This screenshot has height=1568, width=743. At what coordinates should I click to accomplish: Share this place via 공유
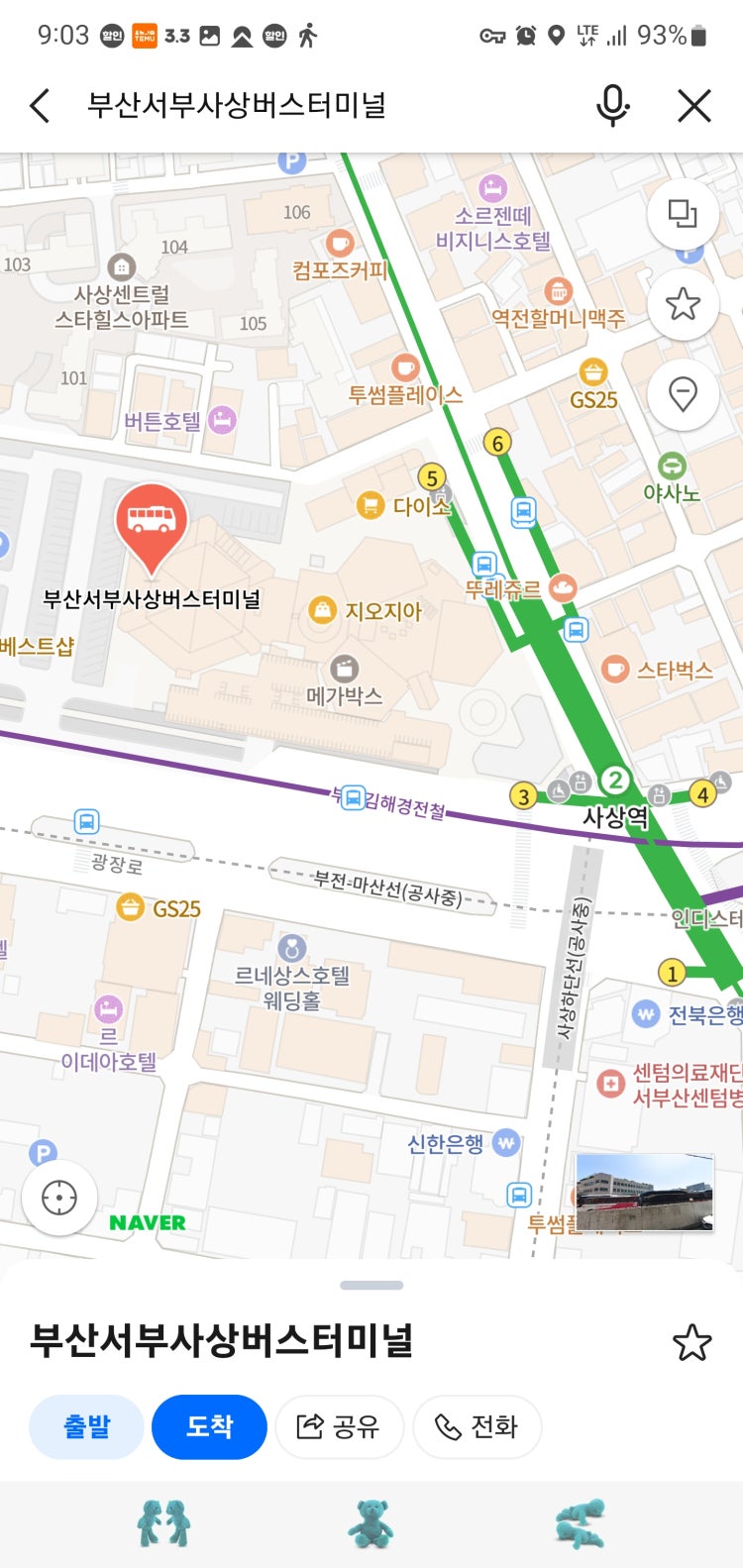pos(339,1426)
